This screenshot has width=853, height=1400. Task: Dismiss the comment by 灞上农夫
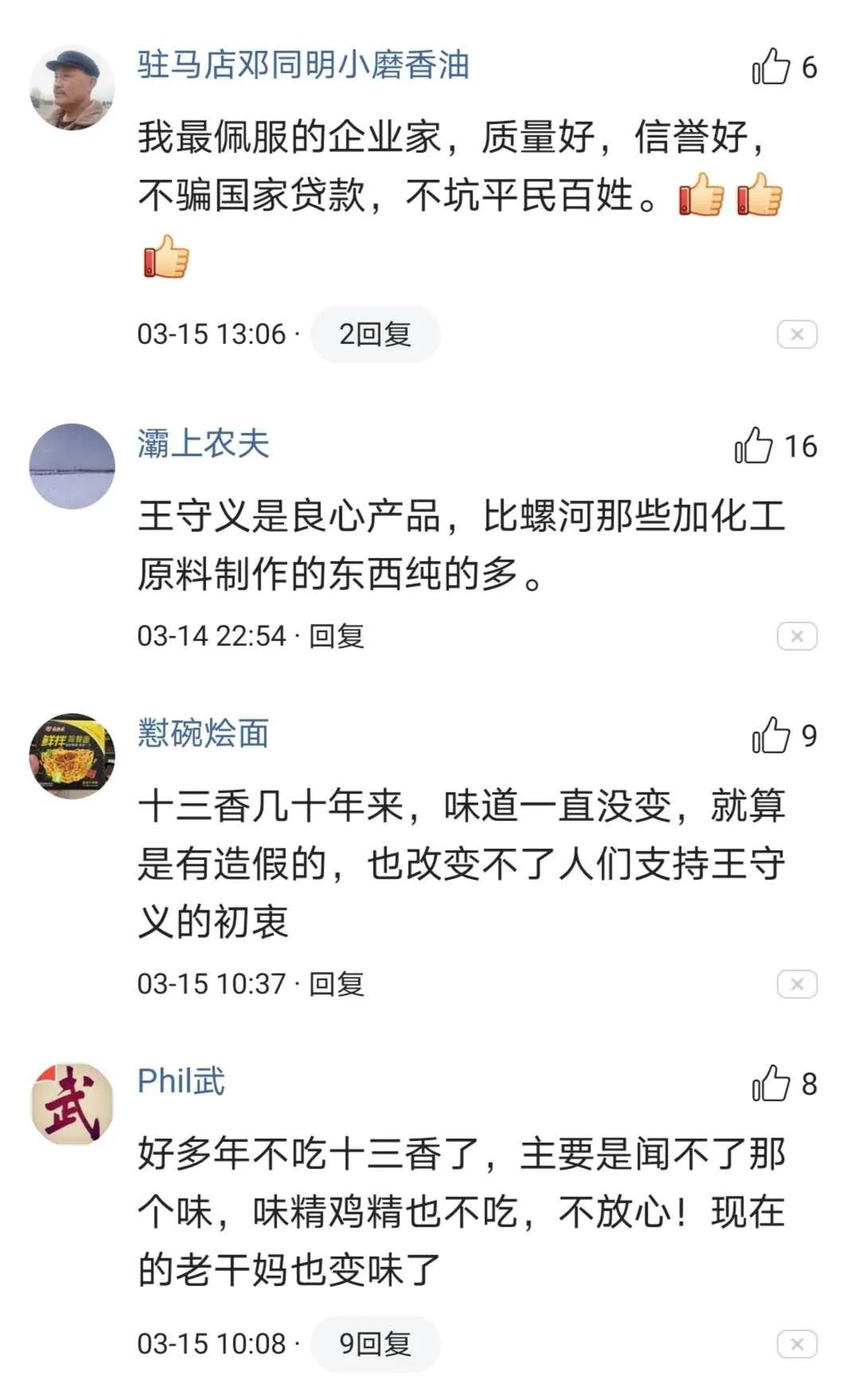point(796,636)
